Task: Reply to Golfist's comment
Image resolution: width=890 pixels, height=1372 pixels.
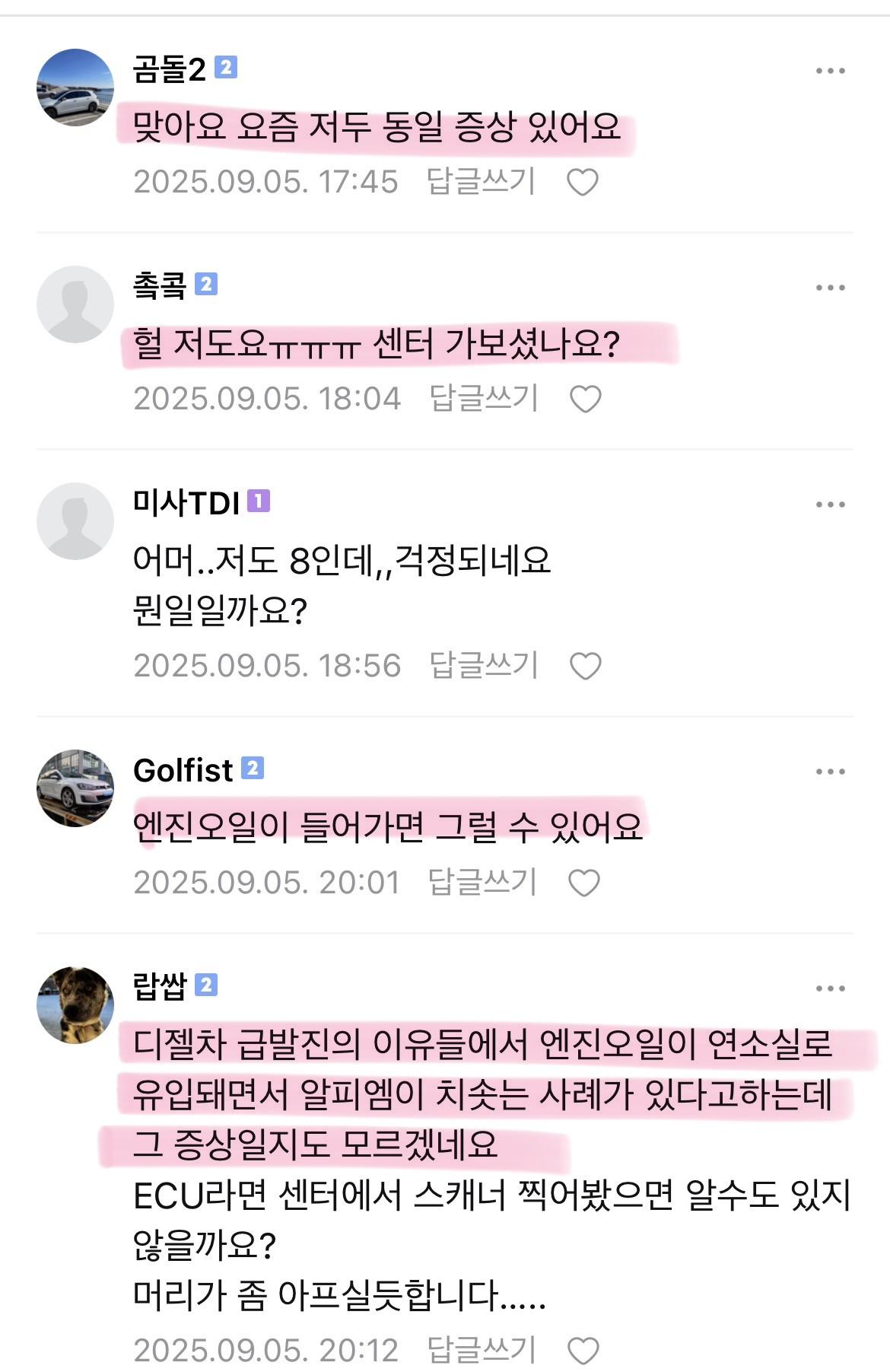Action: [482, 882]
